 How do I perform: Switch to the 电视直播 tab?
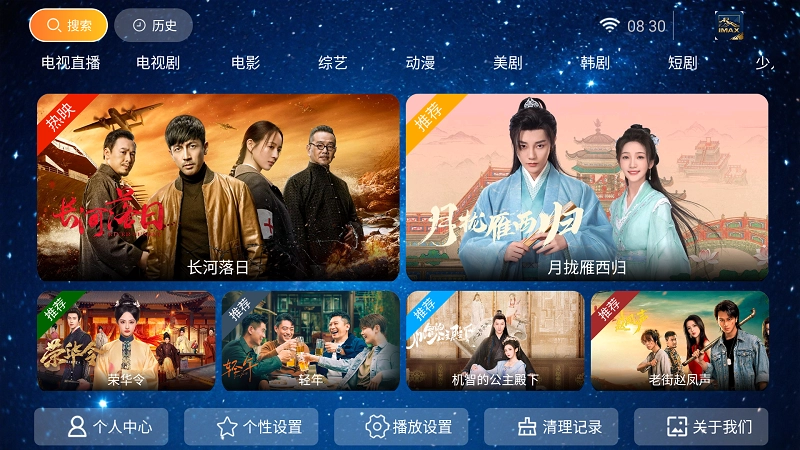click(x=71, y=63)
